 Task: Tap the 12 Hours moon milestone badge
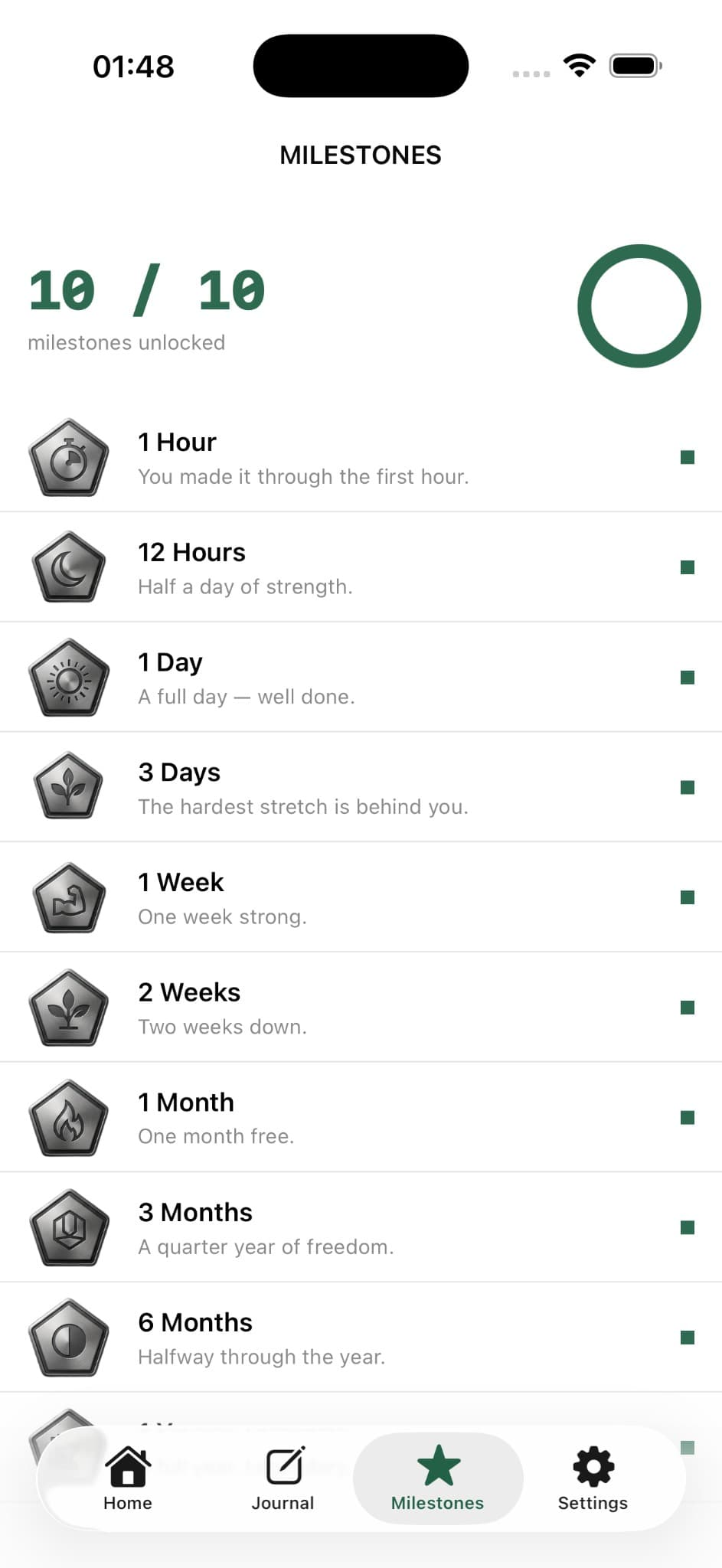coord(68,568)
